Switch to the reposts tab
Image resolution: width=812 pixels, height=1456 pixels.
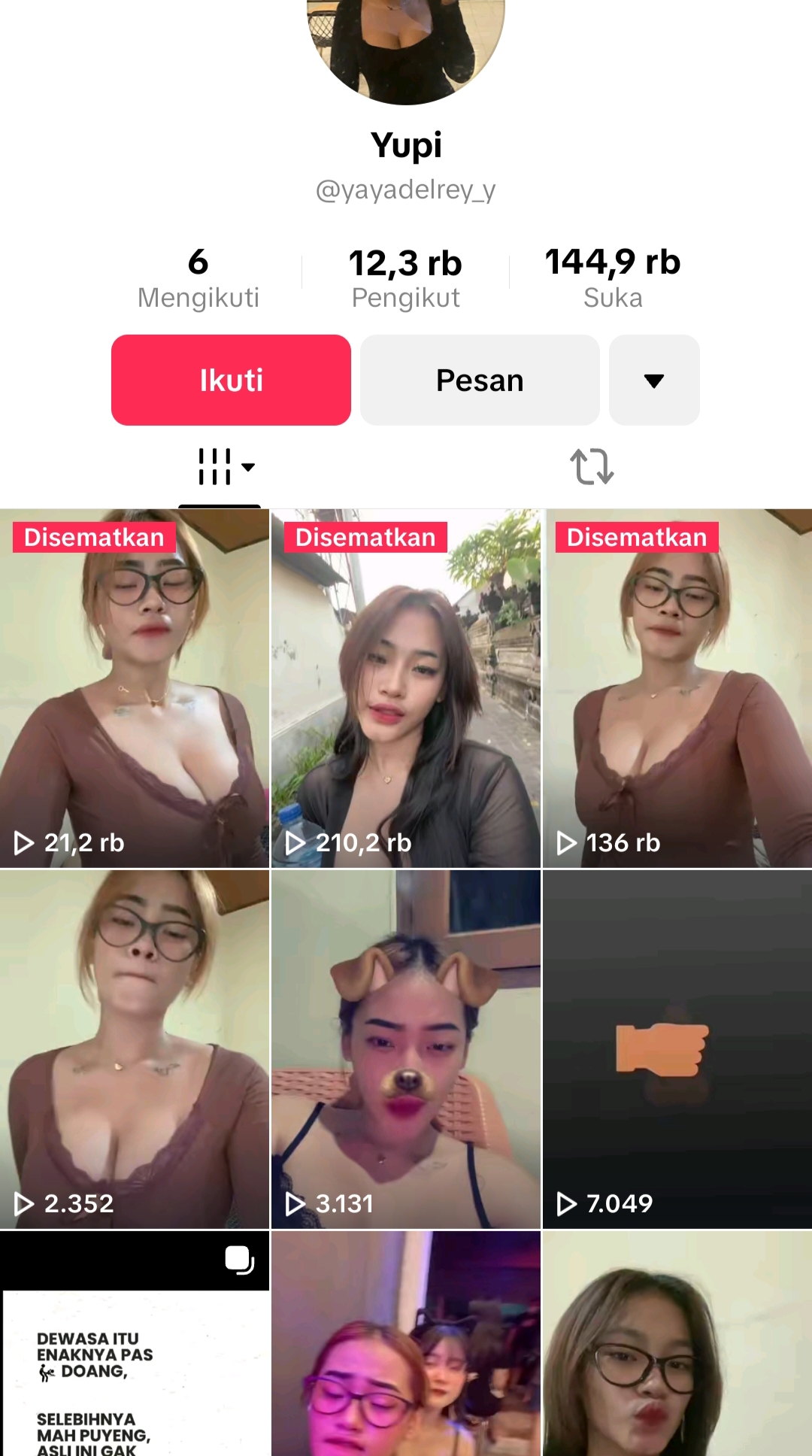point(592,467)
